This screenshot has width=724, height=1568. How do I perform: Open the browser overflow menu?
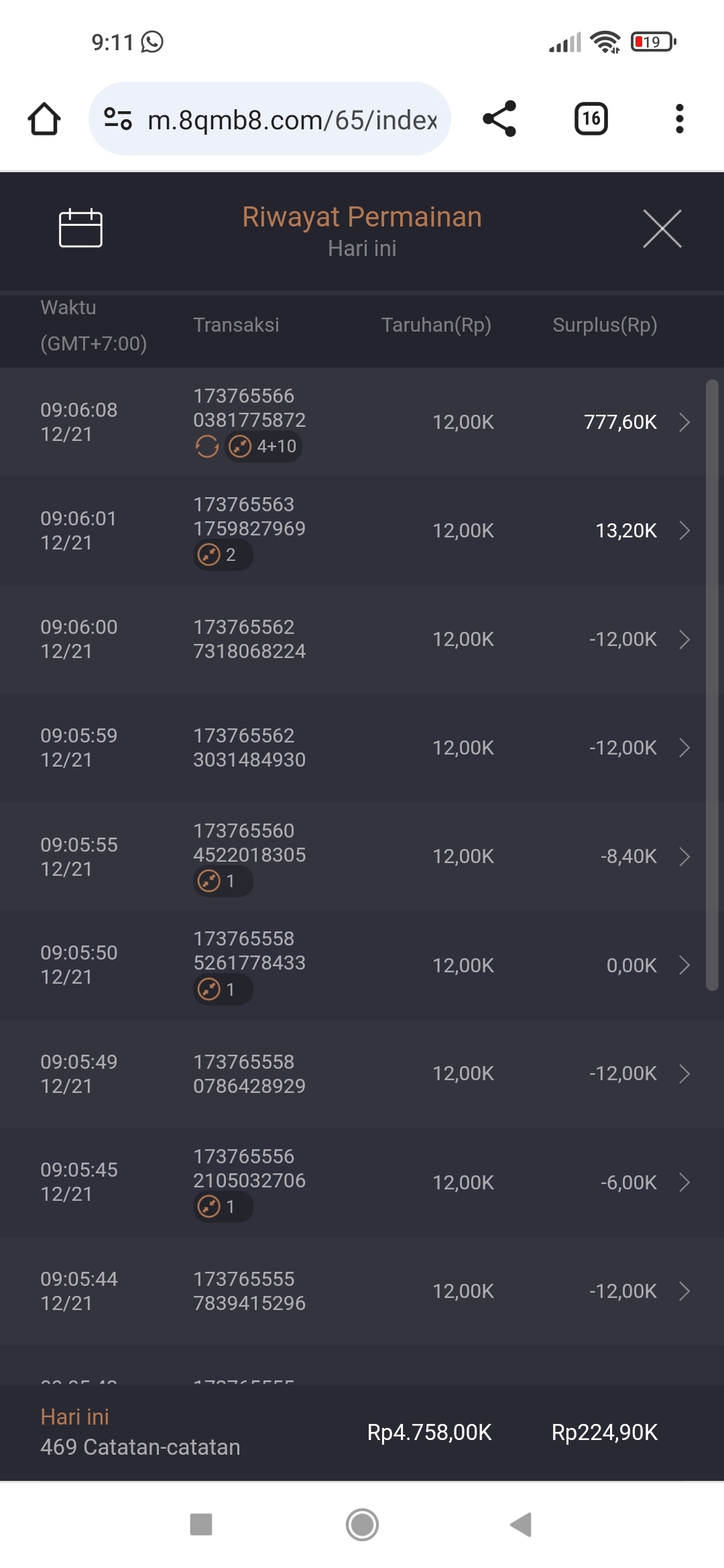[x=679, y=119]
